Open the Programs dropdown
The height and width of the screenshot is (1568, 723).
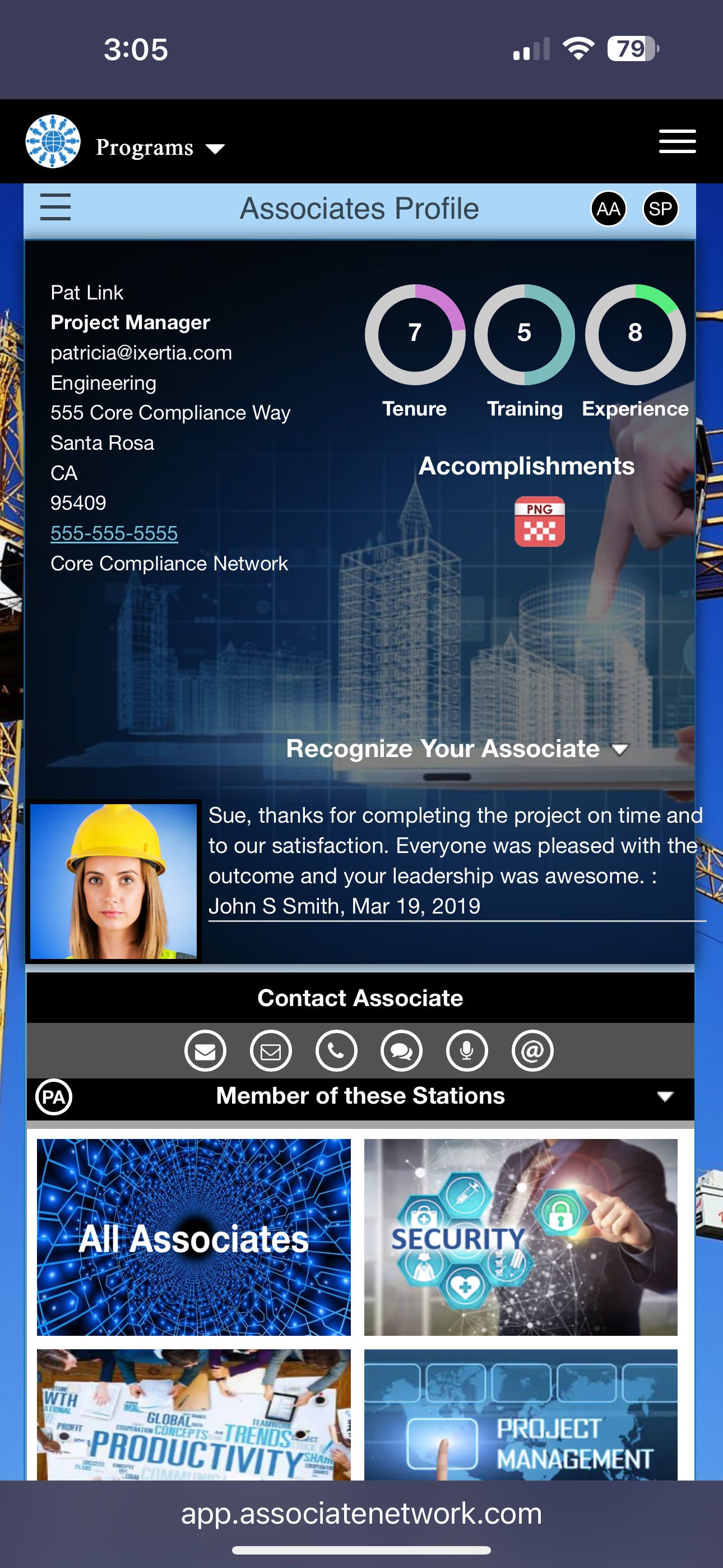tap(159, 147)
